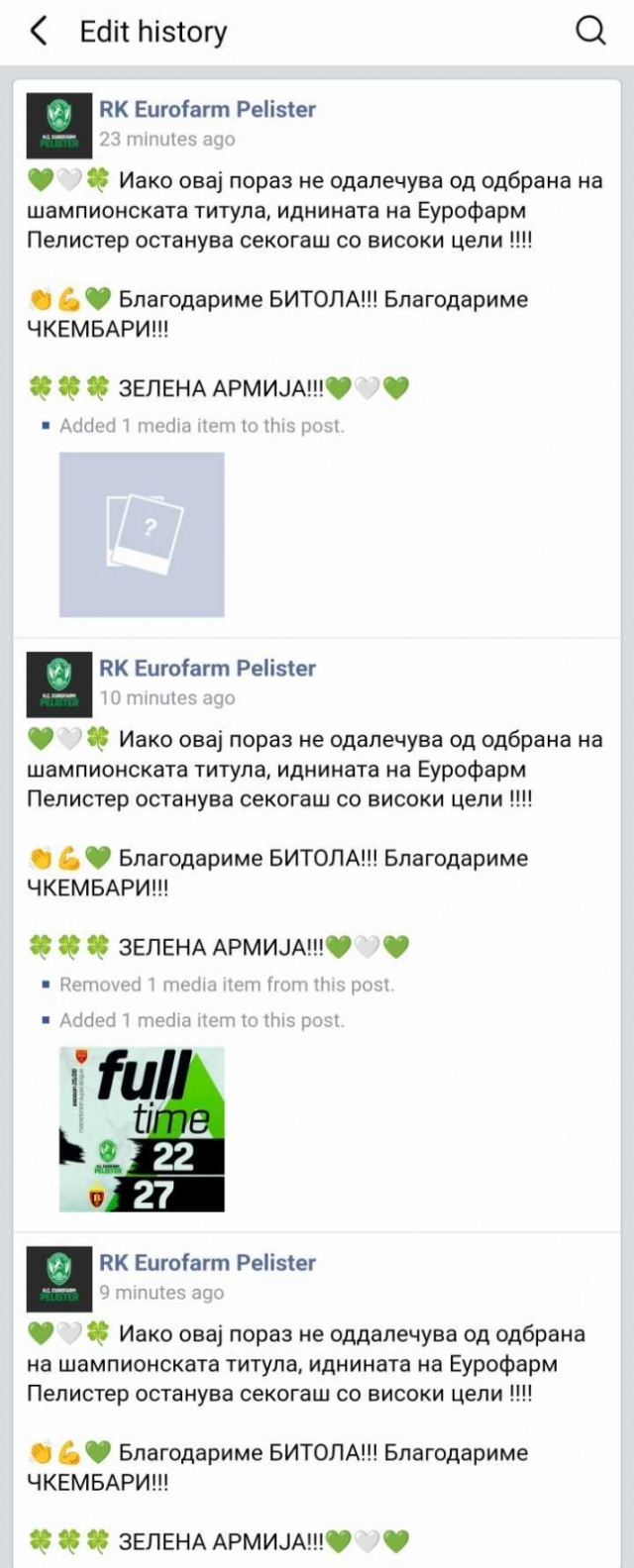Image resolution: width=634 pixels, height=1568 pixels.
Task: Go back from Edit history
Action: [38, 32]
